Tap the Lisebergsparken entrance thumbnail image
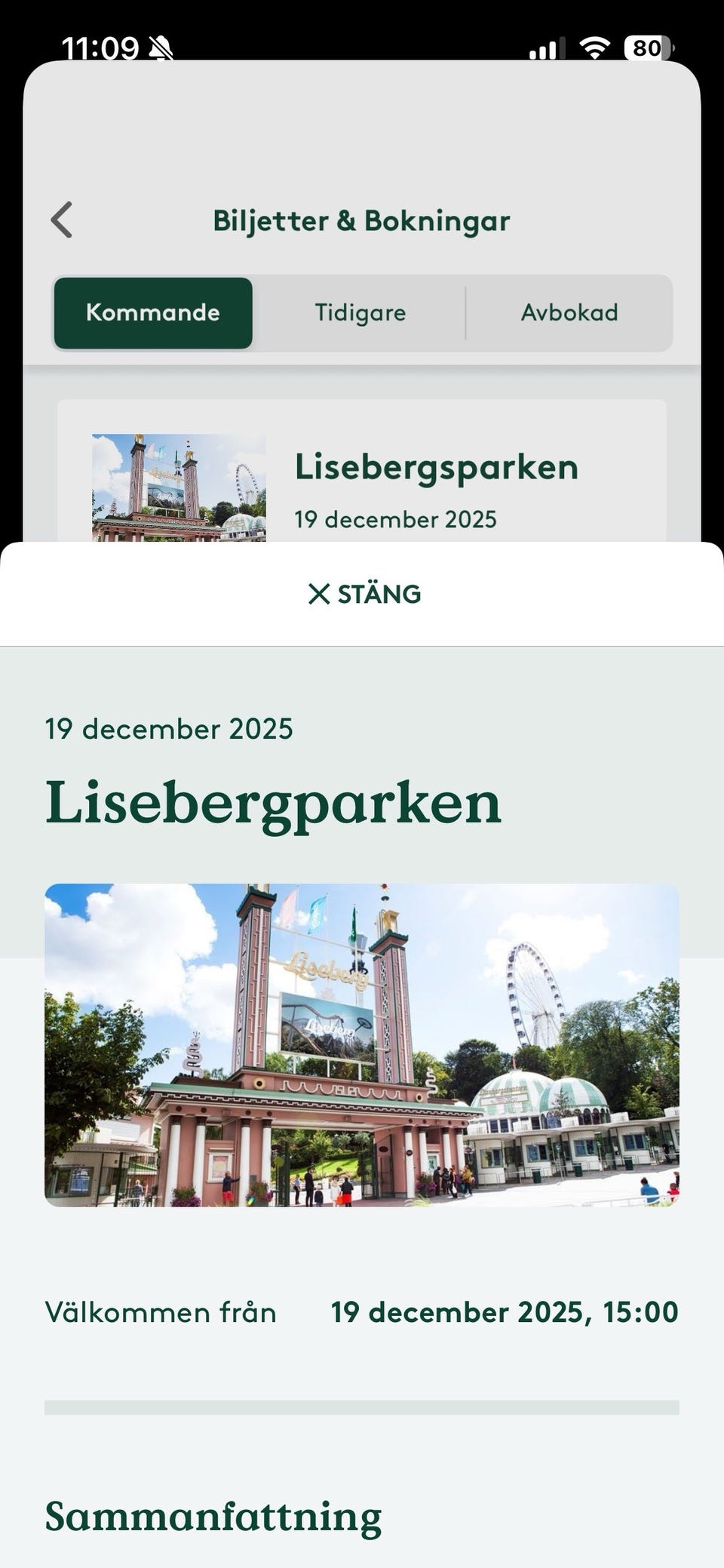 178,489
